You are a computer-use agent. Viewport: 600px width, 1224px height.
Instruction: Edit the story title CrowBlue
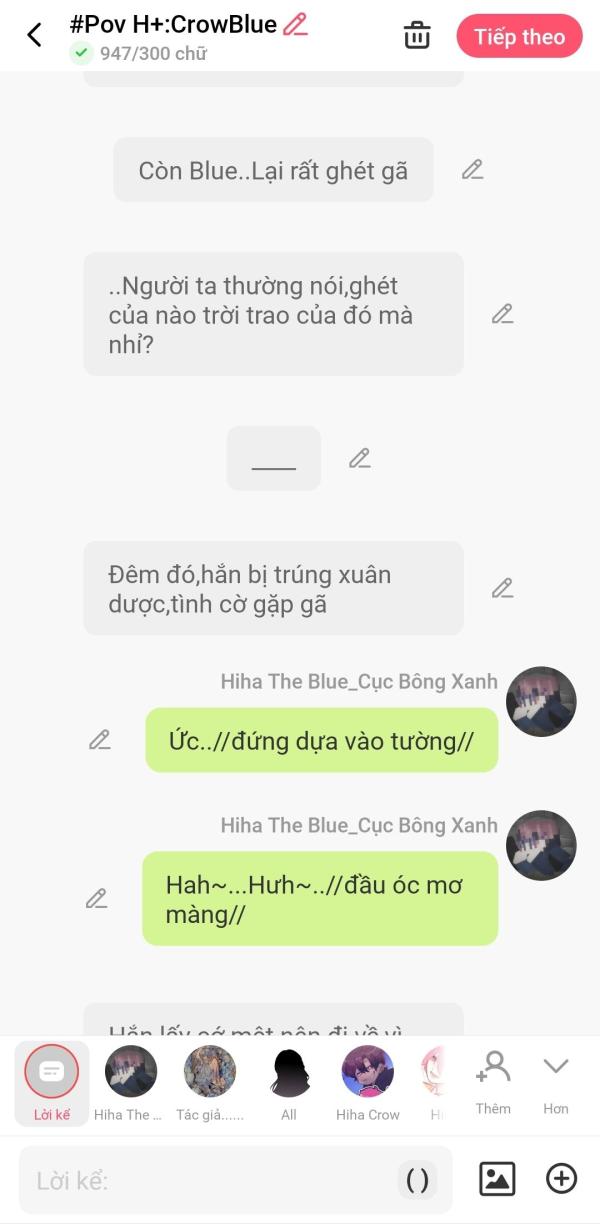click(295, 24)
